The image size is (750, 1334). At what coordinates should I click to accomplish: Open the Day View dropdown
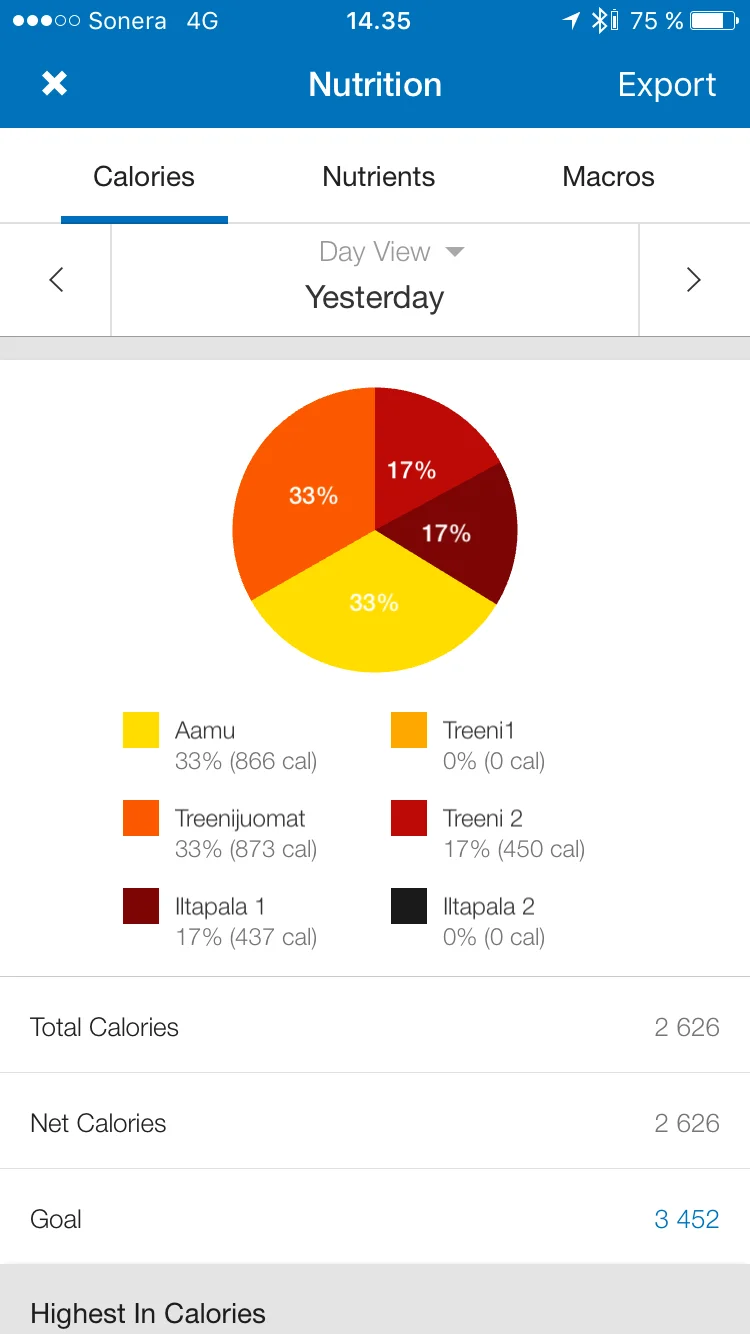390,252
